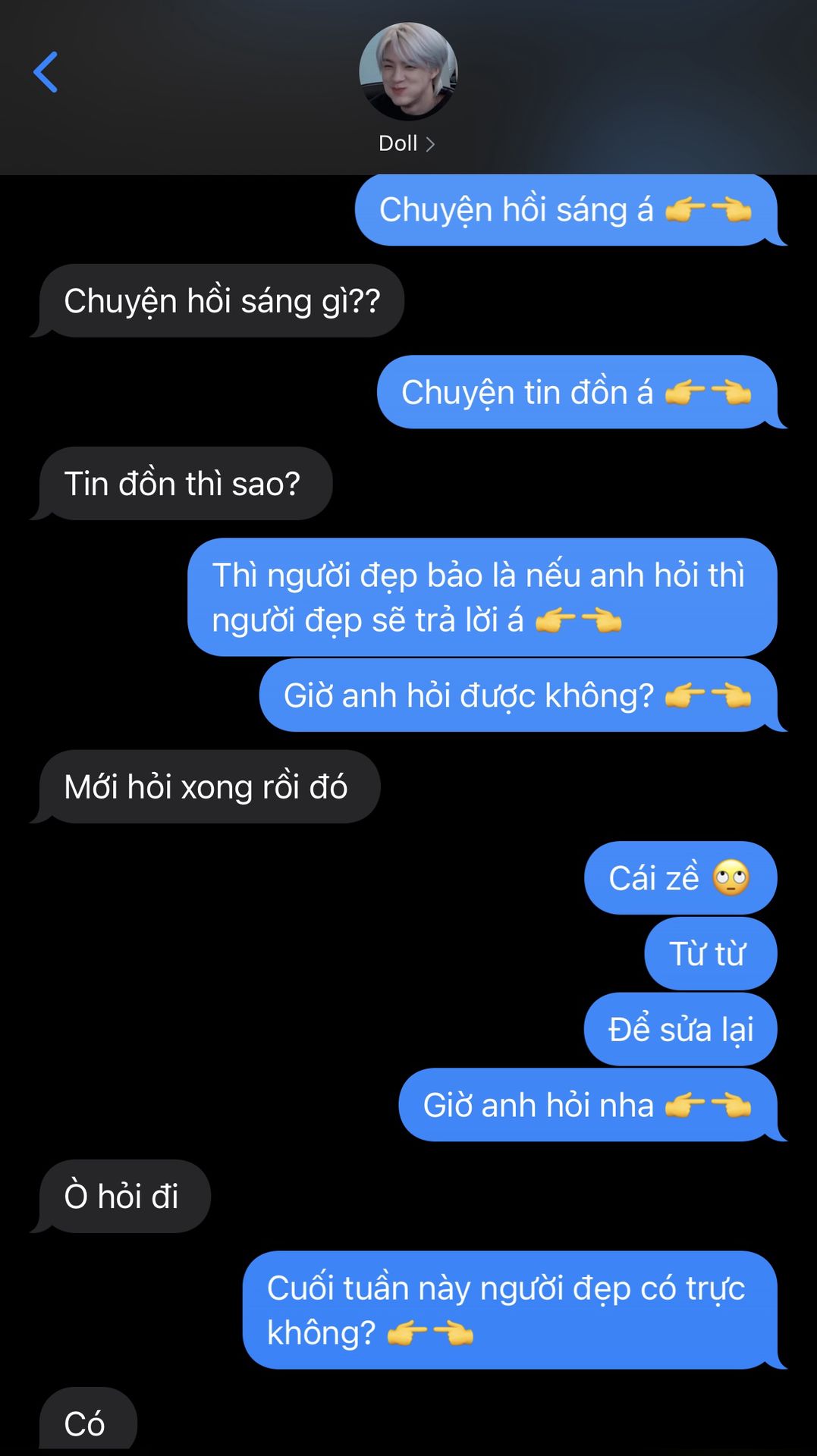
Task: Go back to the message list
Action: click(46, 72)
